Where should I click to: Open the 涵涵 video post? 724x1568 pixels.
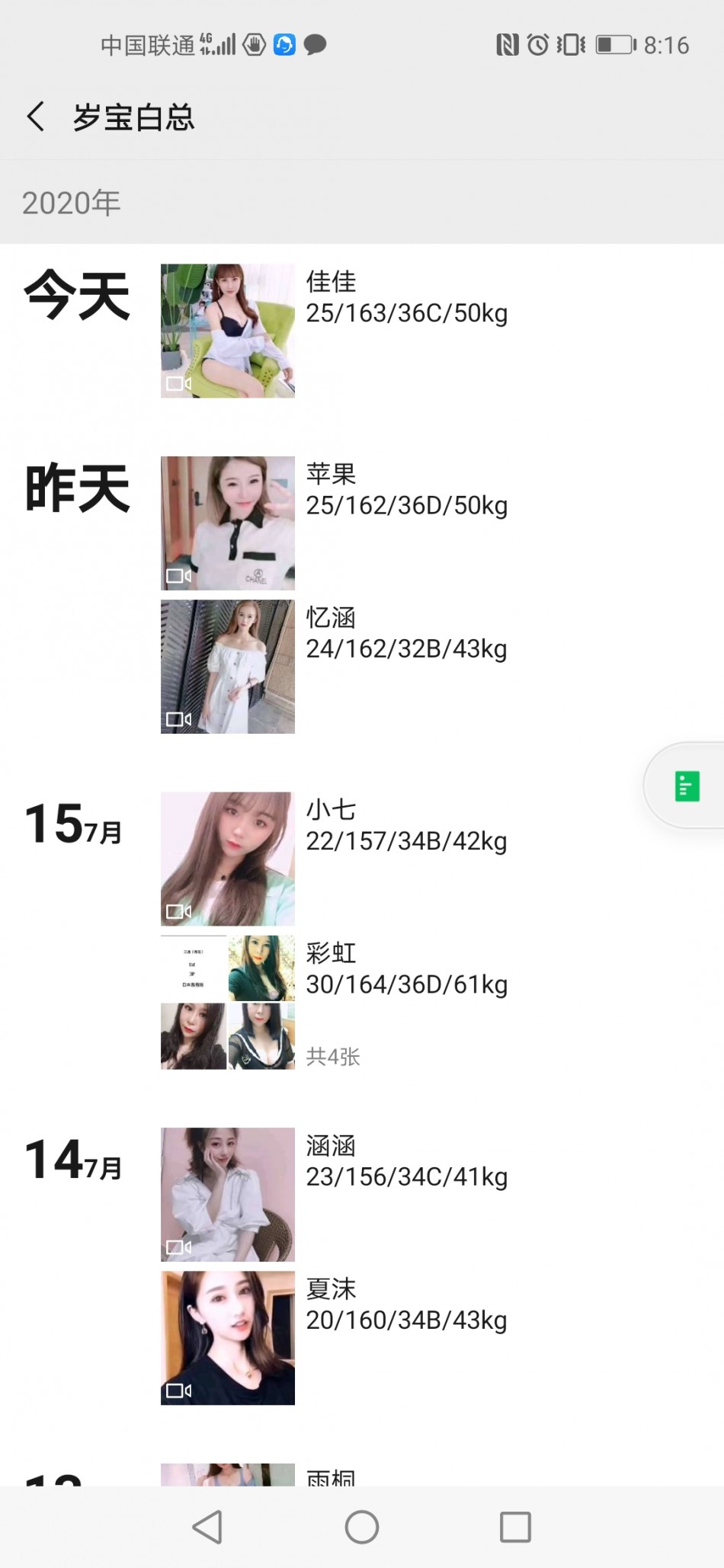click(x=227, y=1195)
